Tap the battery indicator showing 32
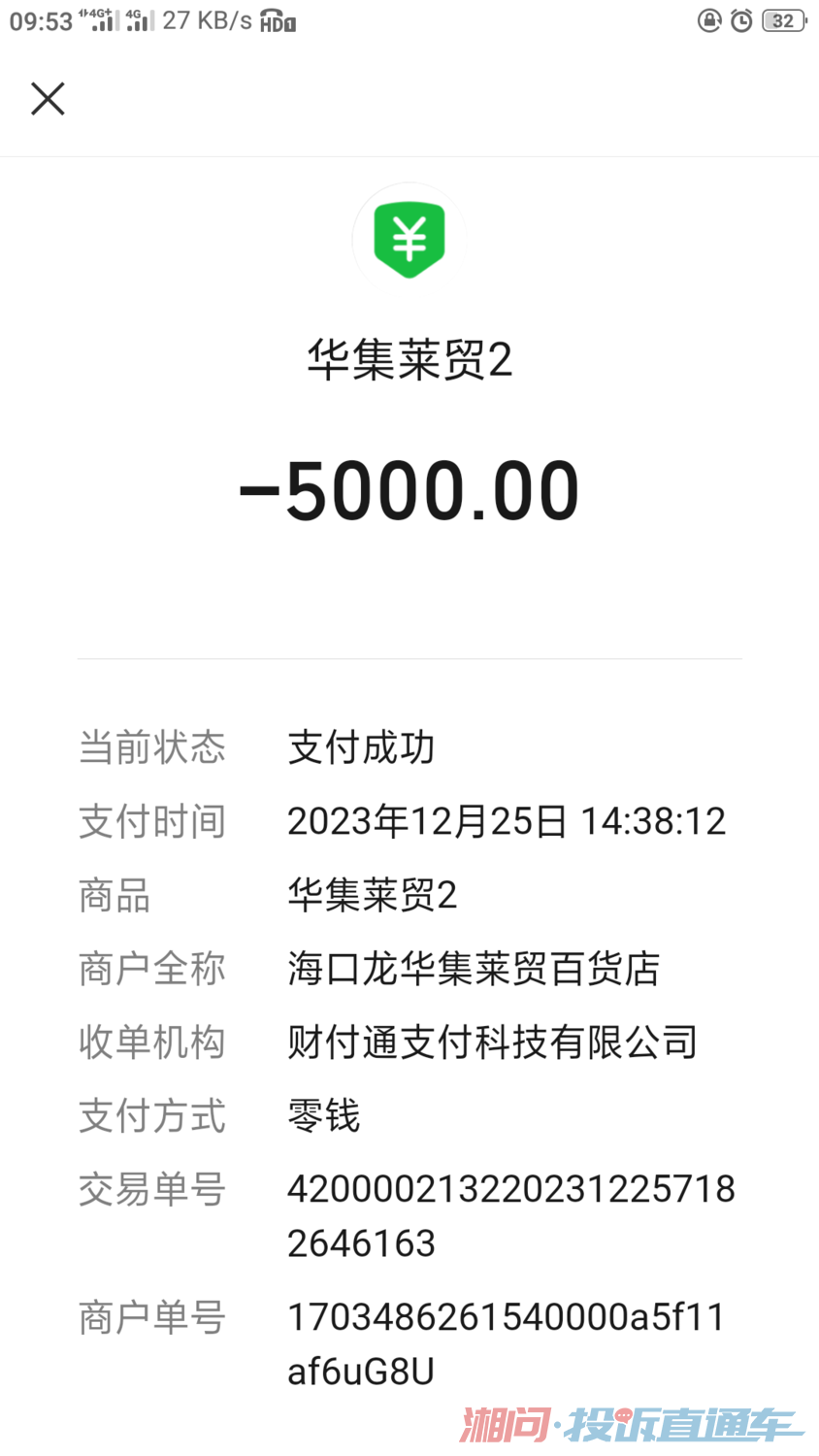This screenshot has height=1456, width=819. [783, 19]
